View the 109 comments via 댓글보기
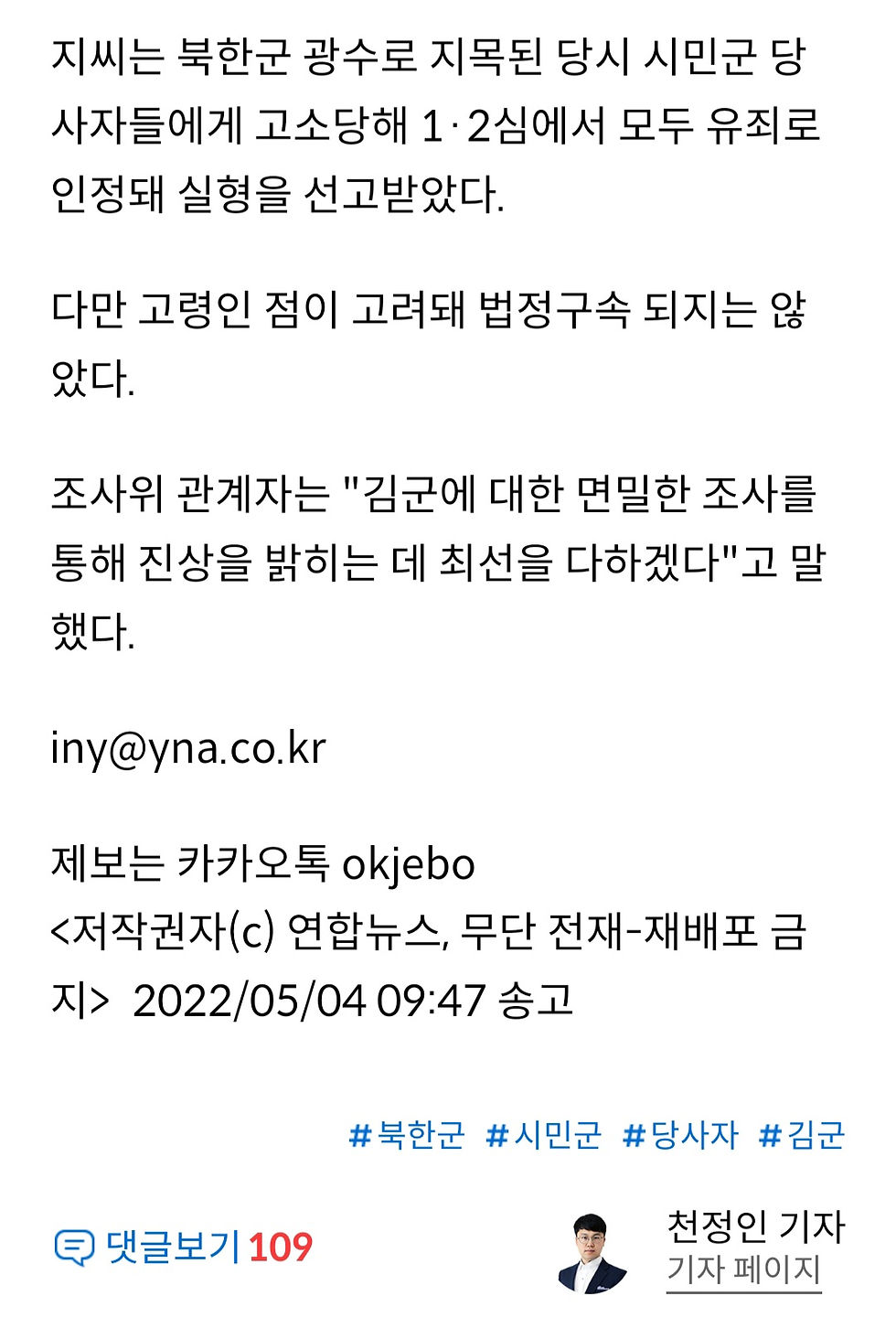This screenshot has width=896, height=1328. pos(184,1247)
